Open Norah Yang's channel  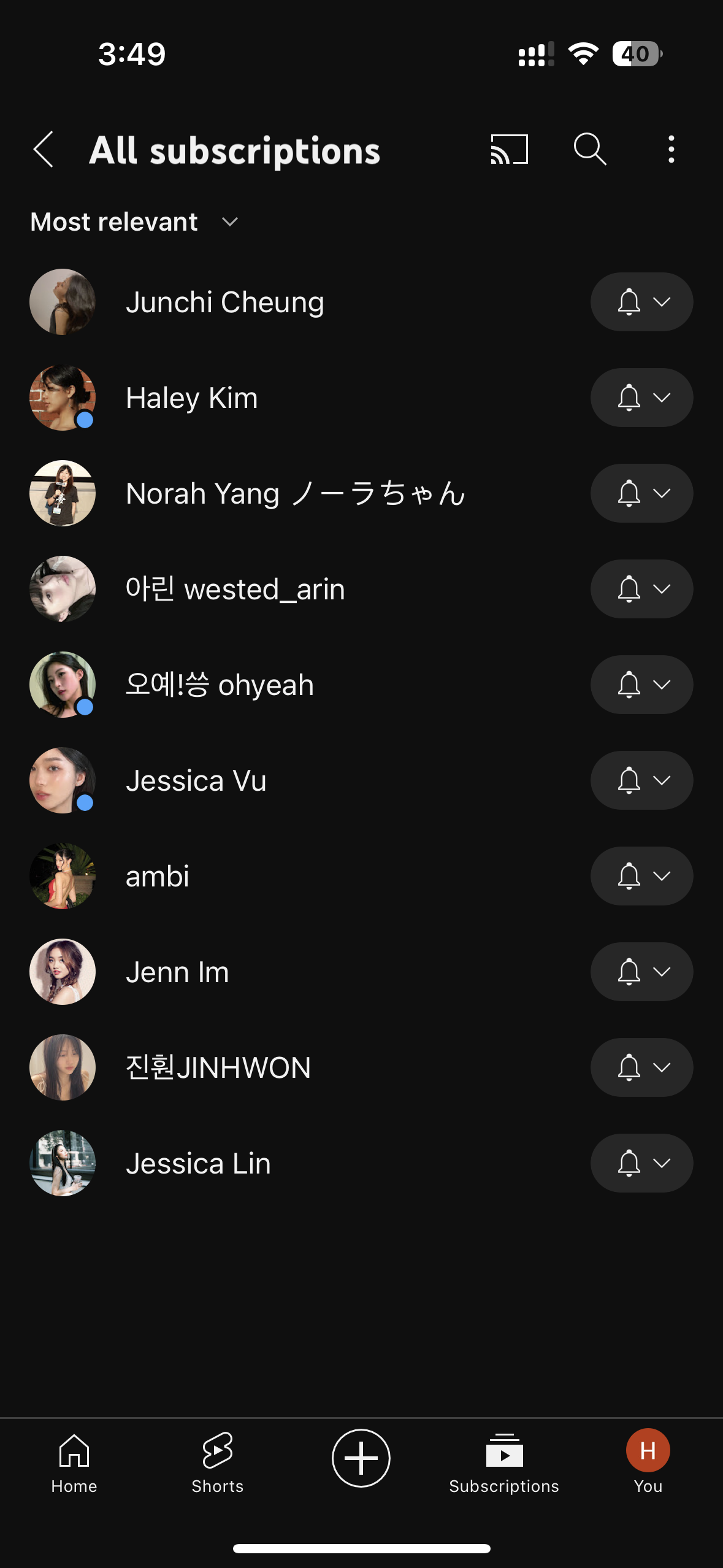(x=294, y=493)
